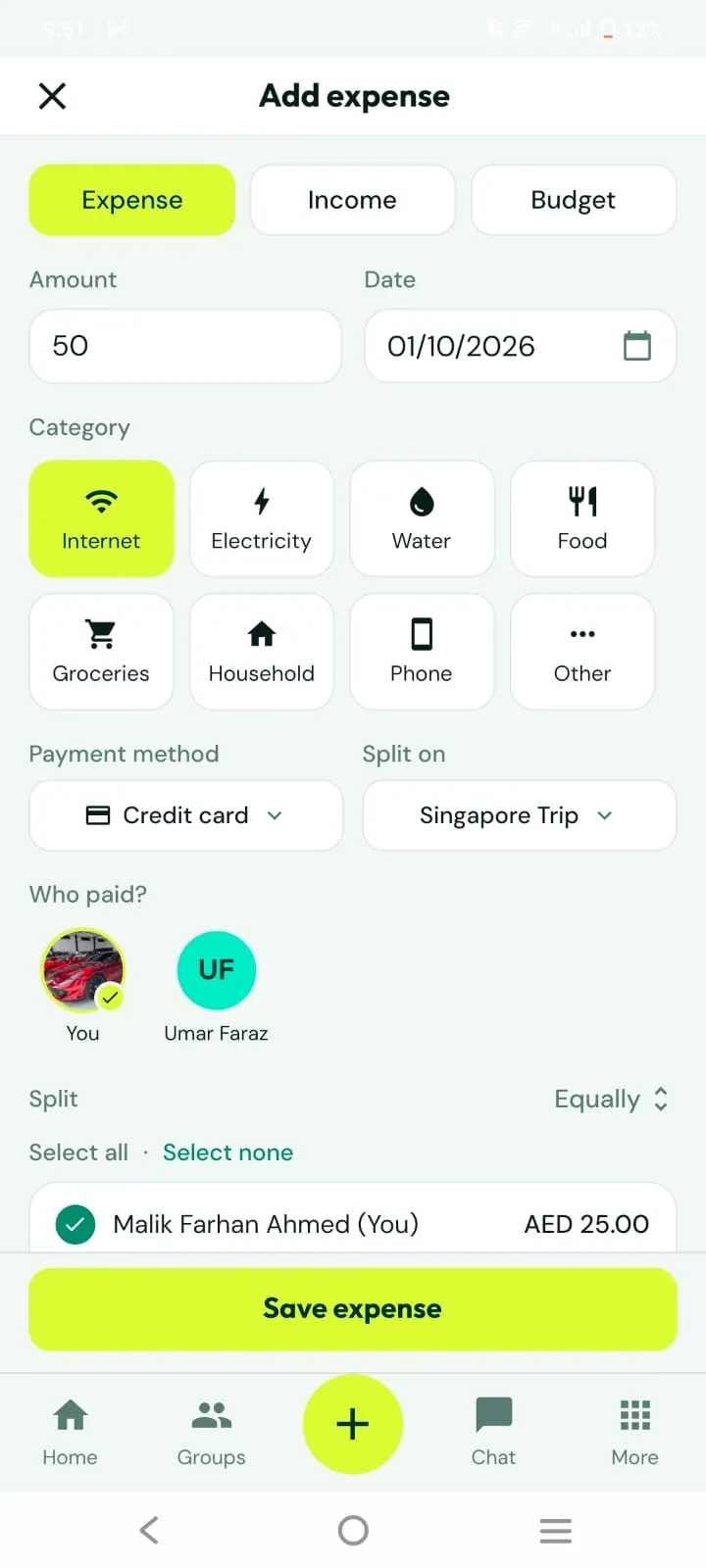
Task: Select the Water category
Action: coord(422,518)
